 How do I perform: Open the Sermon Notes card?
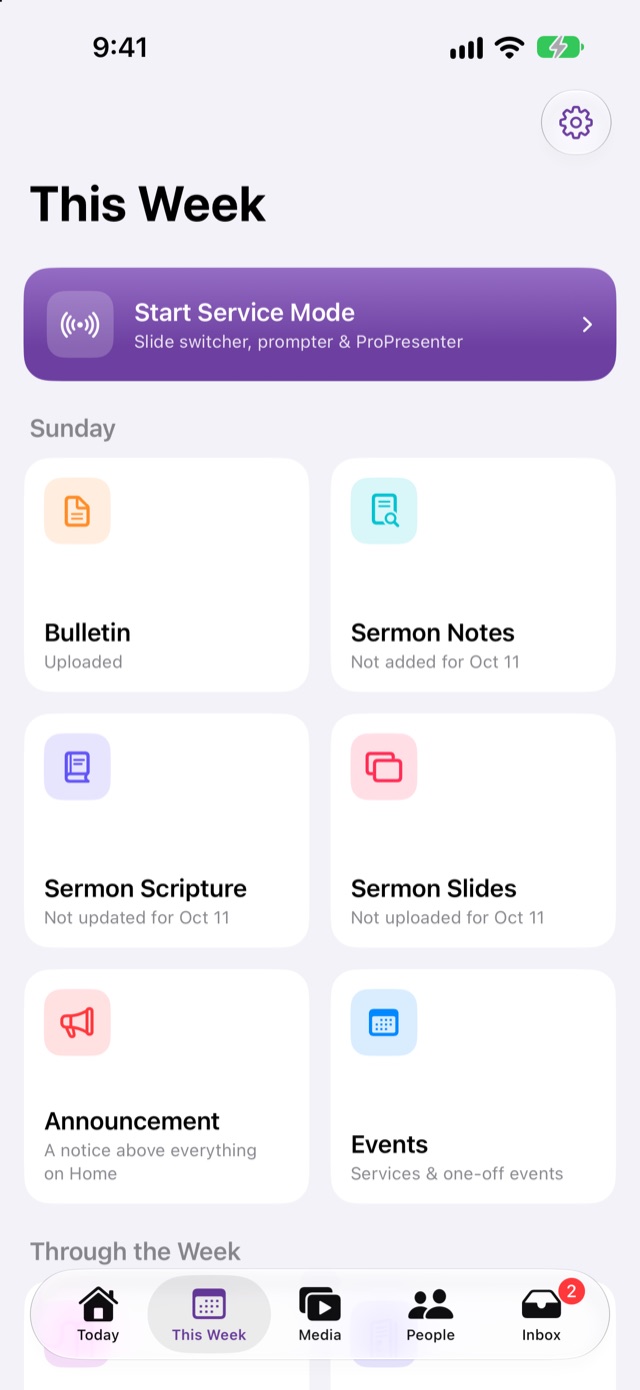click(x=473, y=575)
